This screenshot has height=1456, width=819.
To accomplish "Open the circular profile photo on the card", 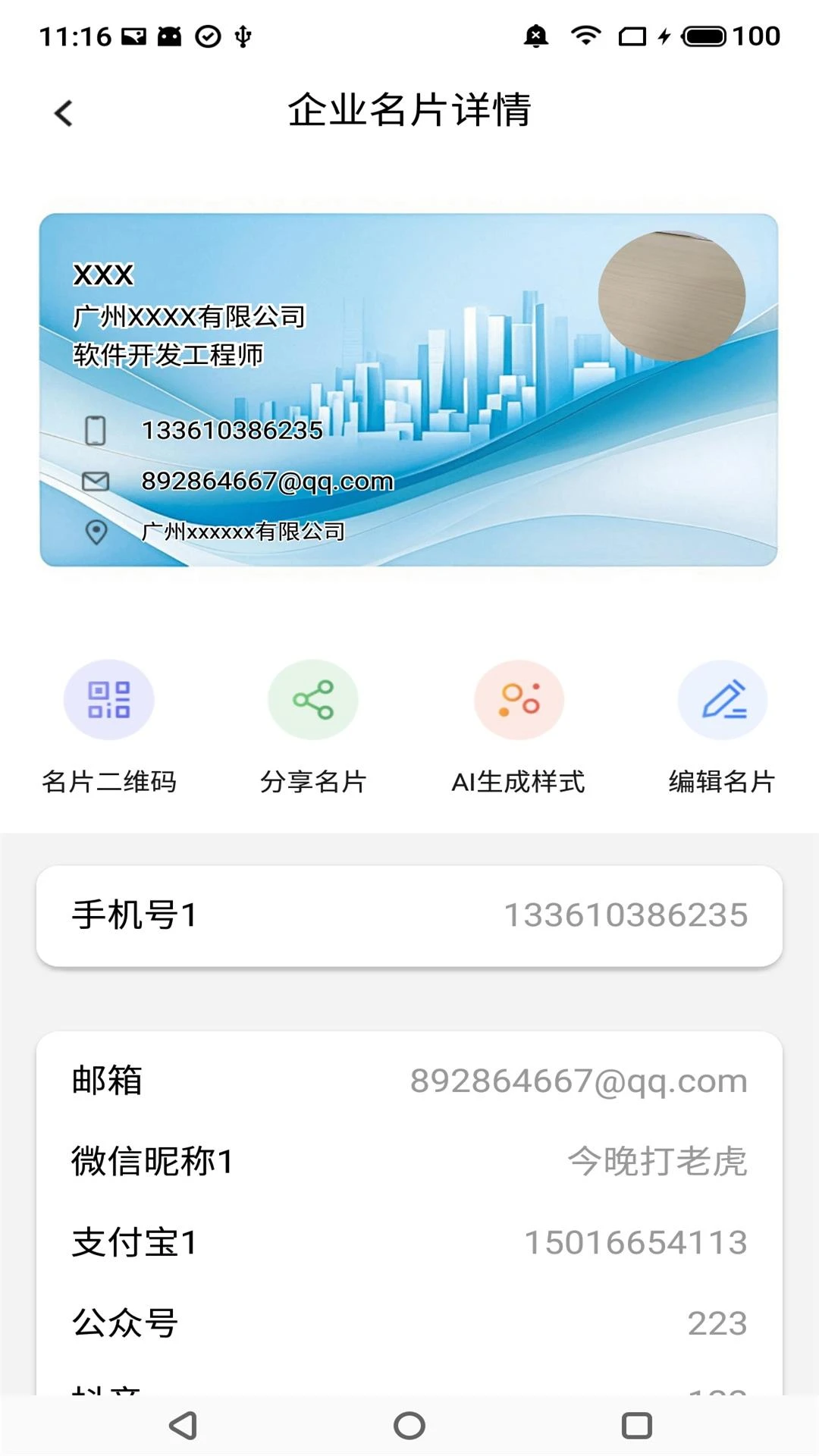I will [x=672, y=296].
